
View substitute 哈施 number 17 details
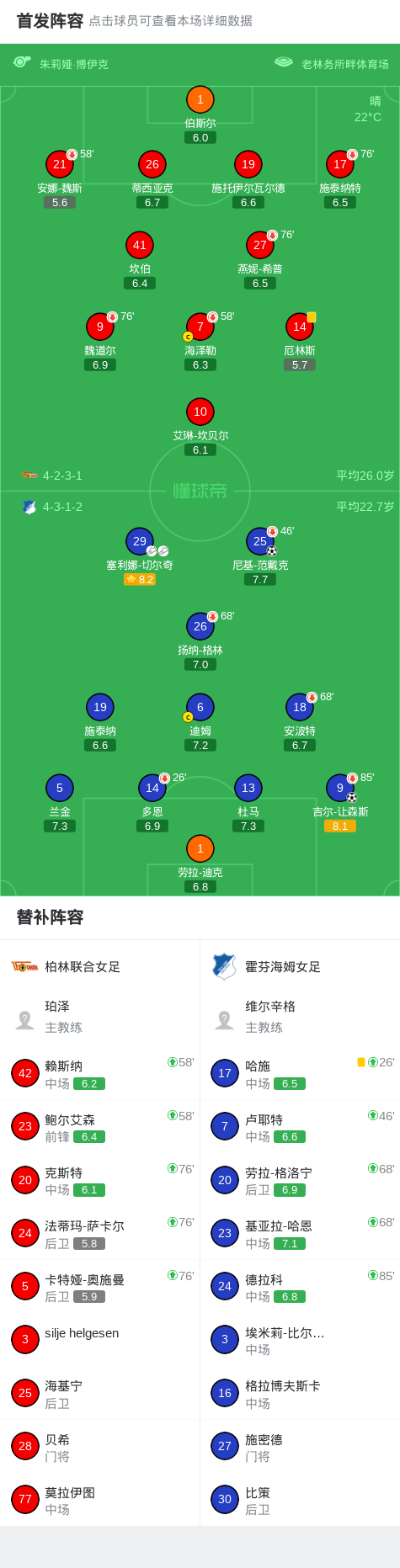[x=300, y=1073]
